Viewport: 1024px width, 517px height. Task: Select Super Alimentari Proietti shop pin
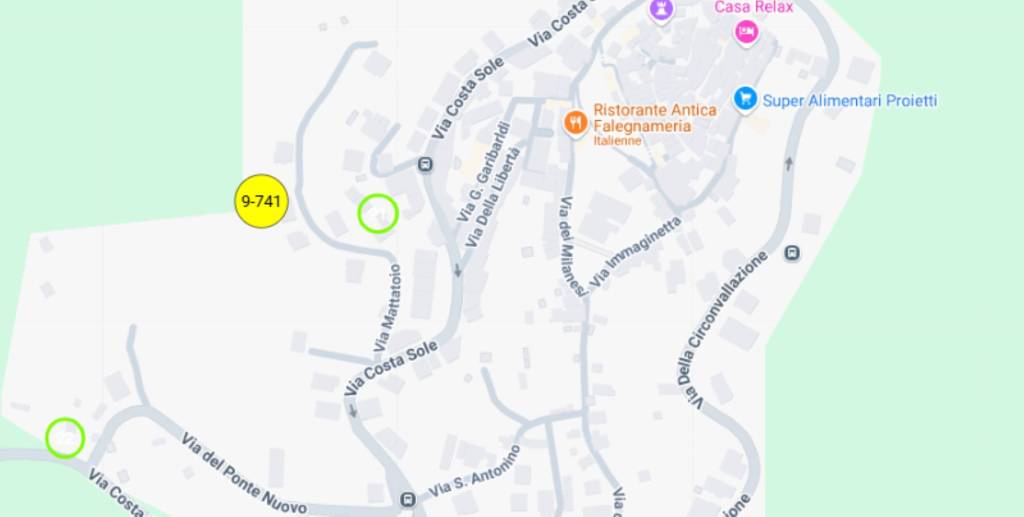tap(745, 99)
